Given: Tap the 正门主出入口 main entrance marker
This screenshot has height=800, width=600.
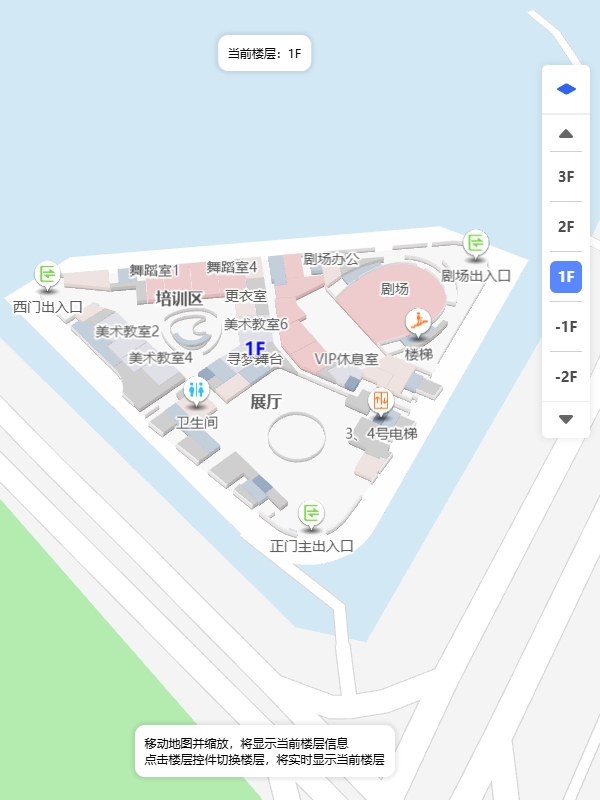Looking at the screenshot, I should click(x=312, y=515).
